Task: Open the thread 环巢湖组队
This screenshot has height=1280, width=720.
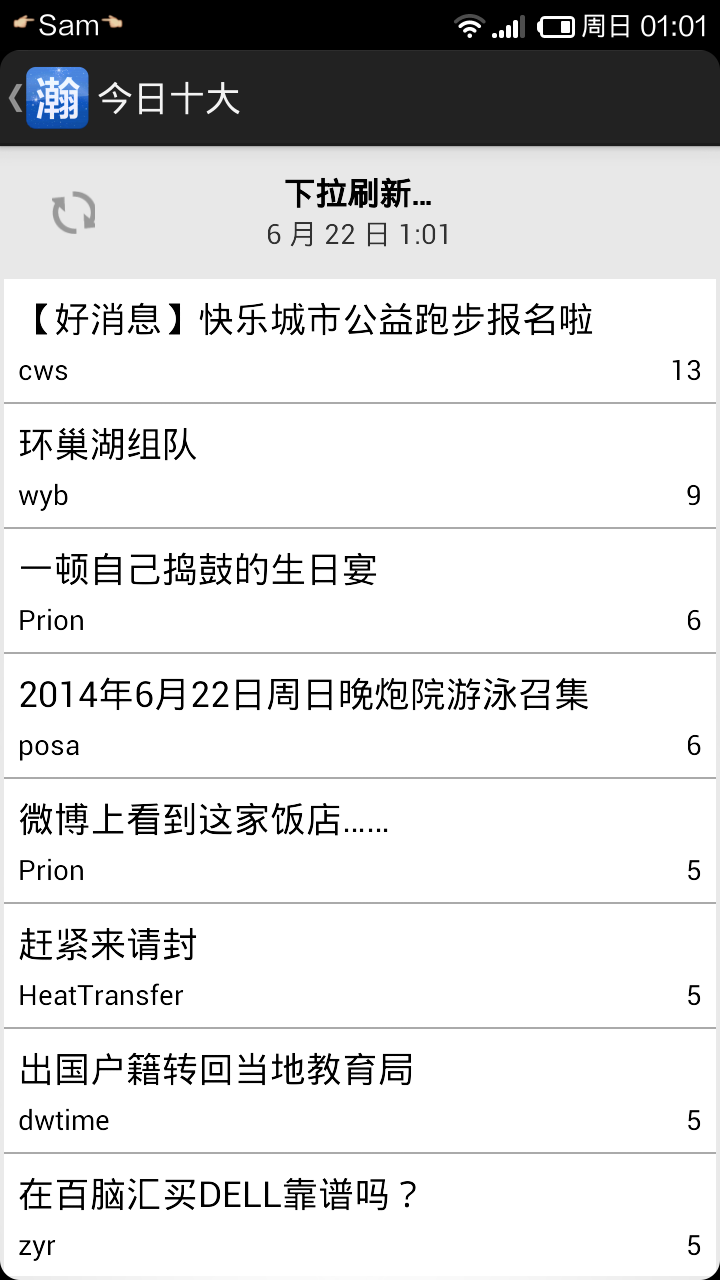Action: (360, 466)
